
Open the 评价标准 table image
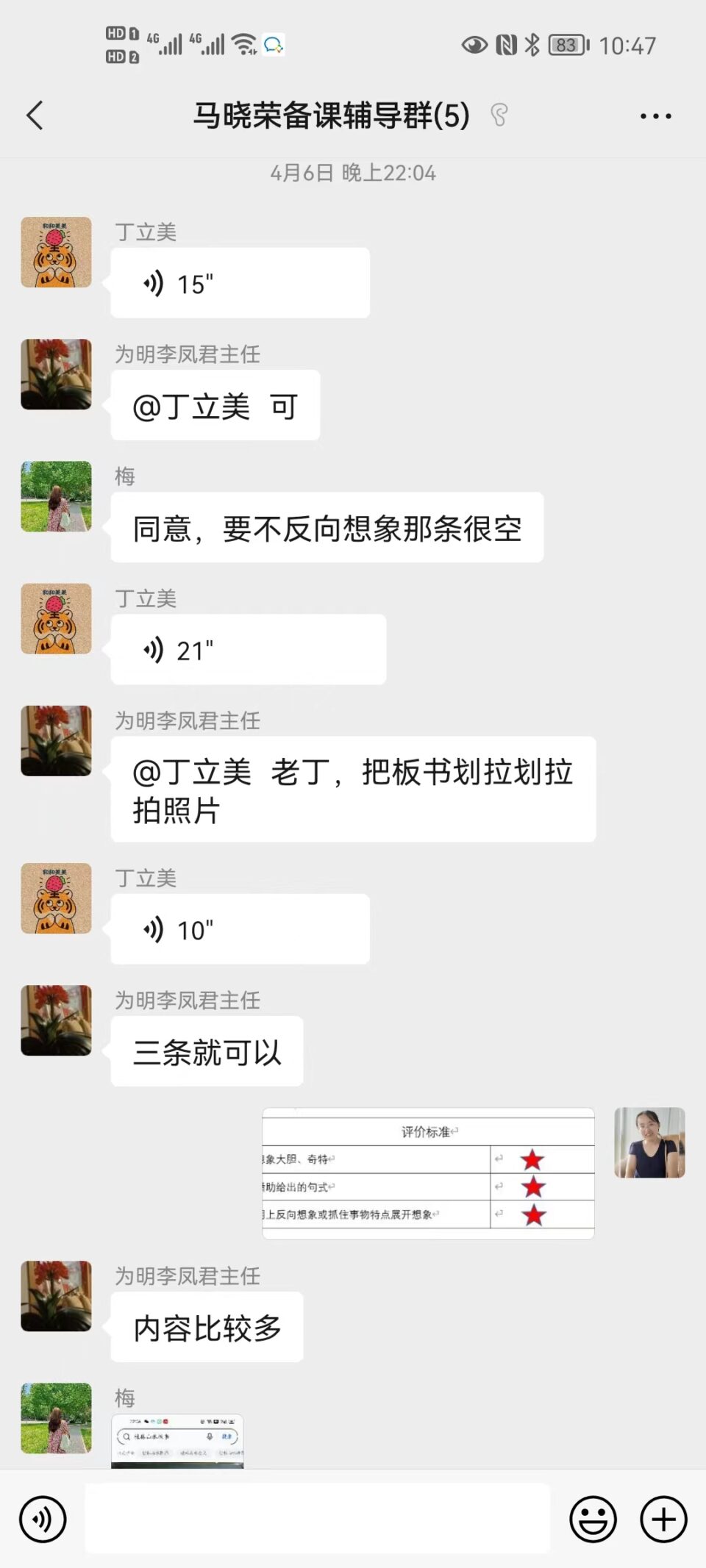(x=428, y=1173)
